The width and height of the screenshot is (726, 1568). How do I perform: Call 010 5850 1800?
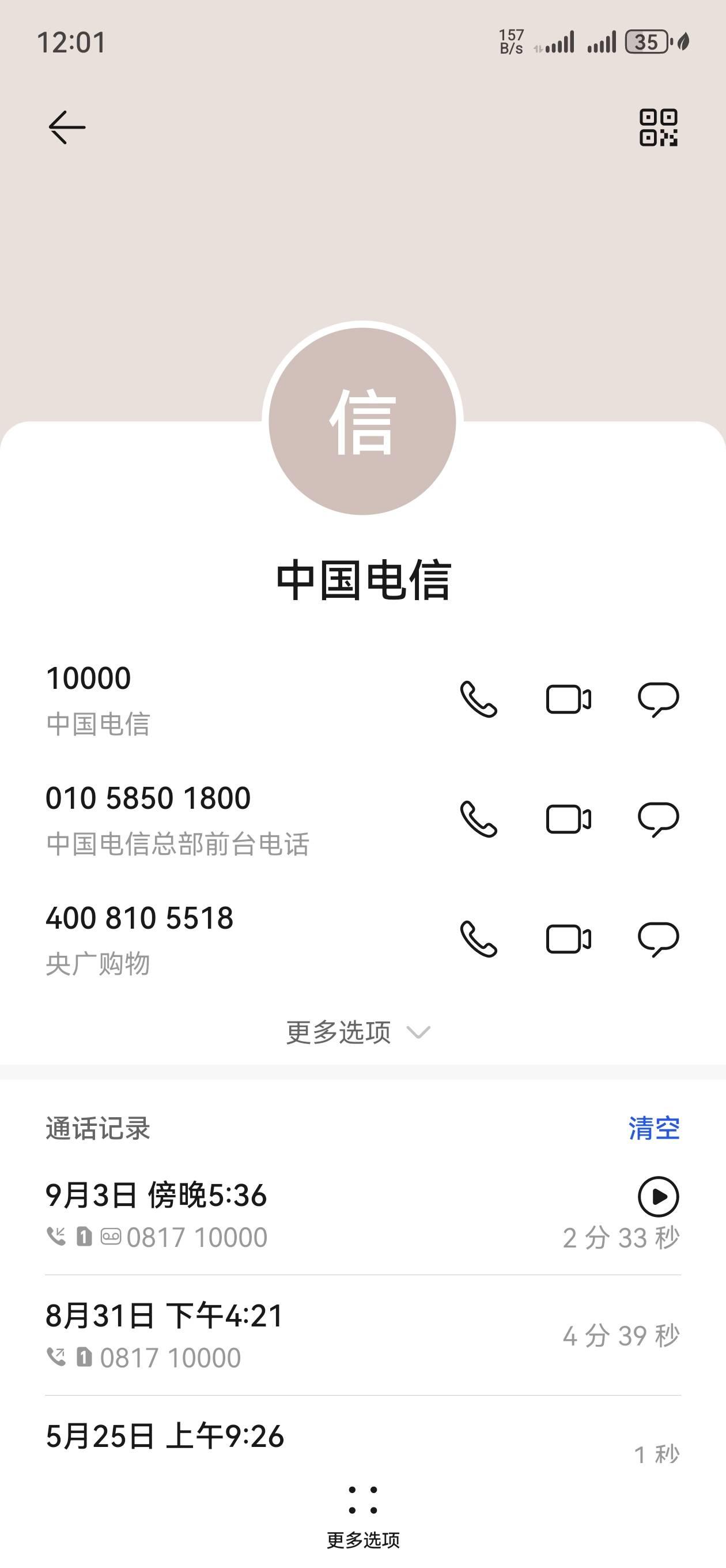479,819
